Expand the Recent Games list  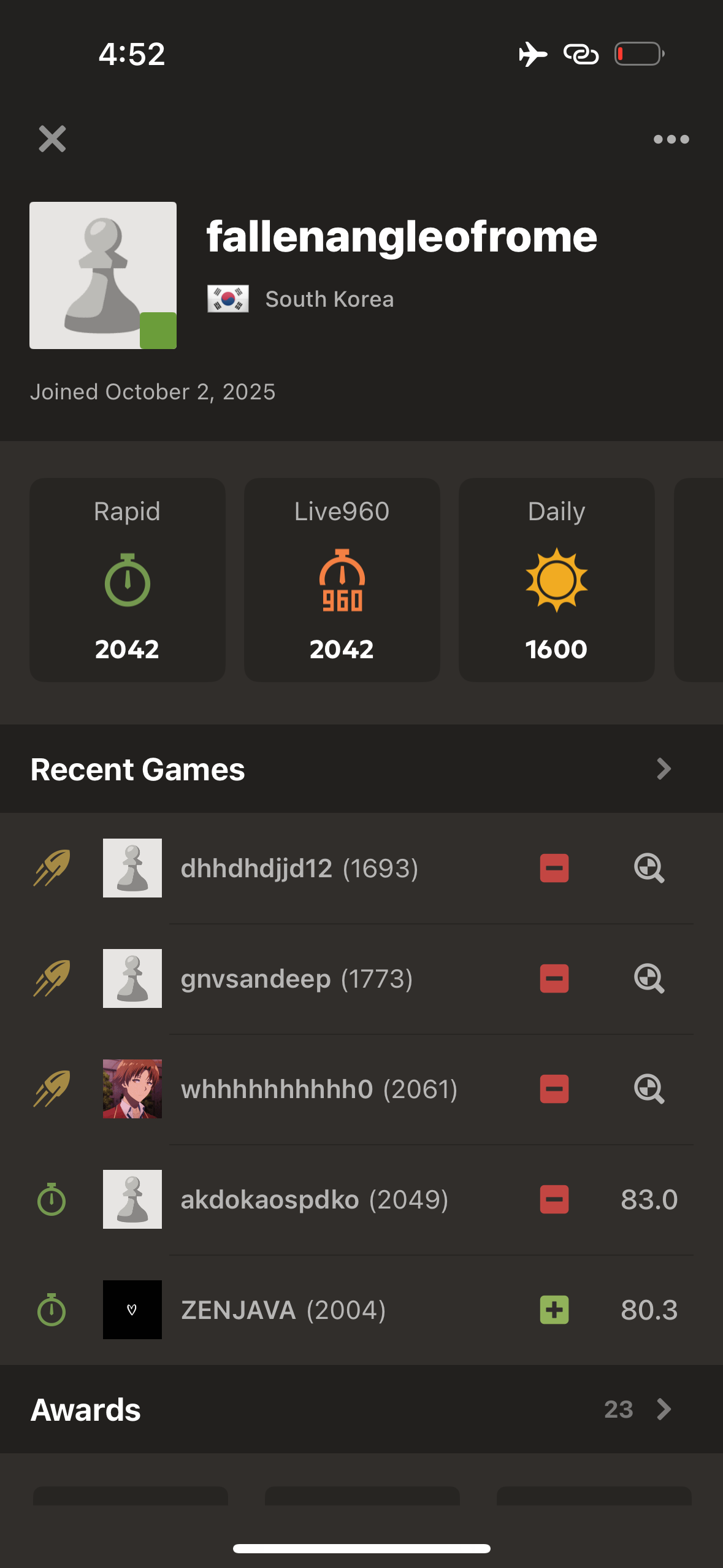(664, 769)
